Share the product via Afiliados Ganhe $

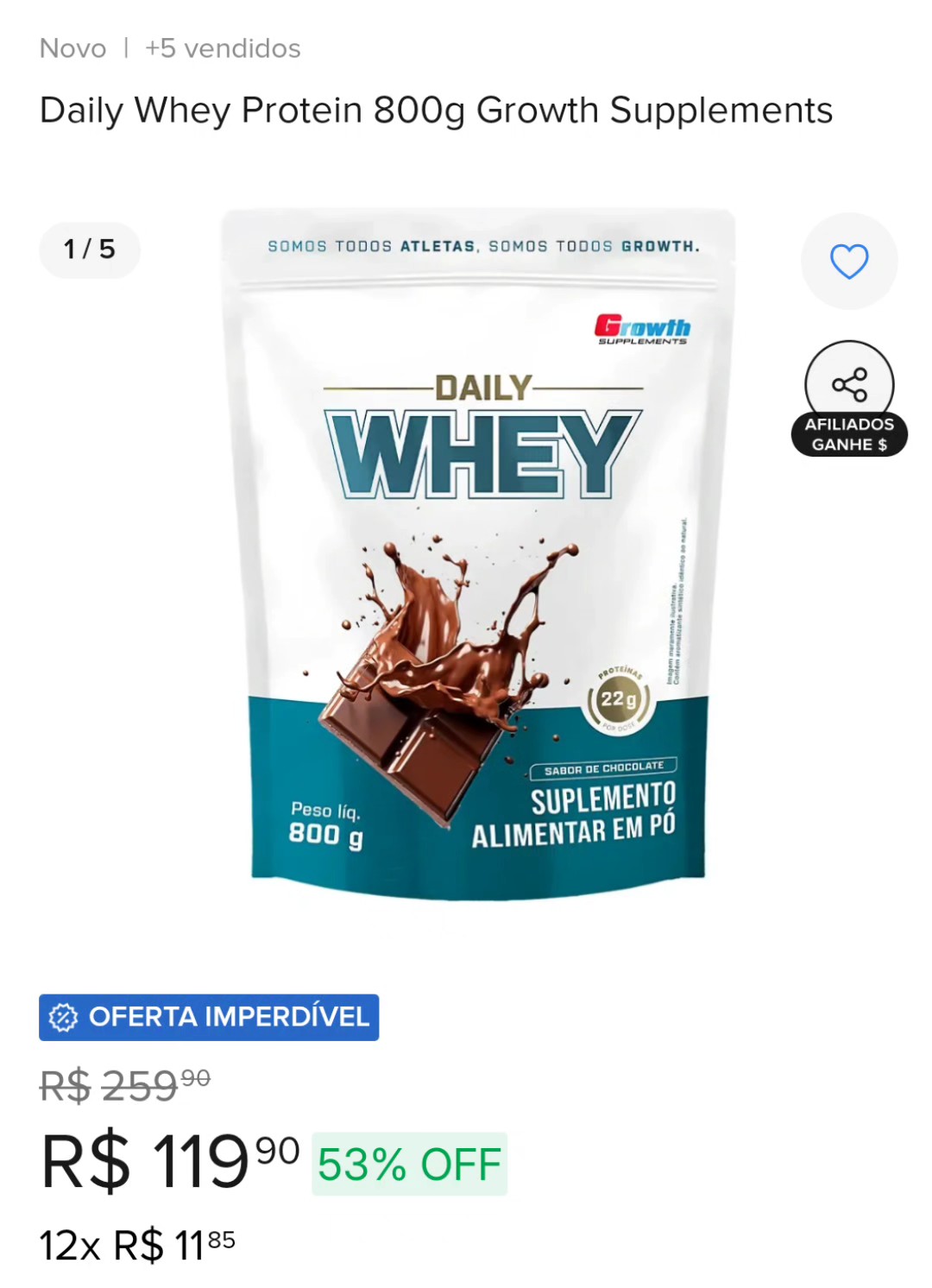849,398
